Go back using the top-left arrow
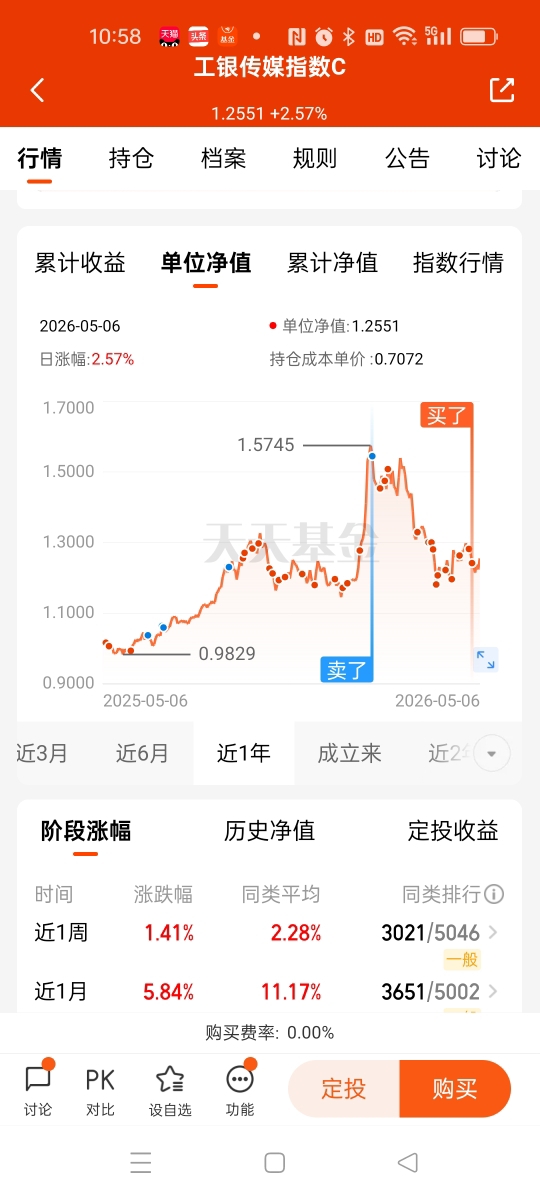 [x=37, y=90]
